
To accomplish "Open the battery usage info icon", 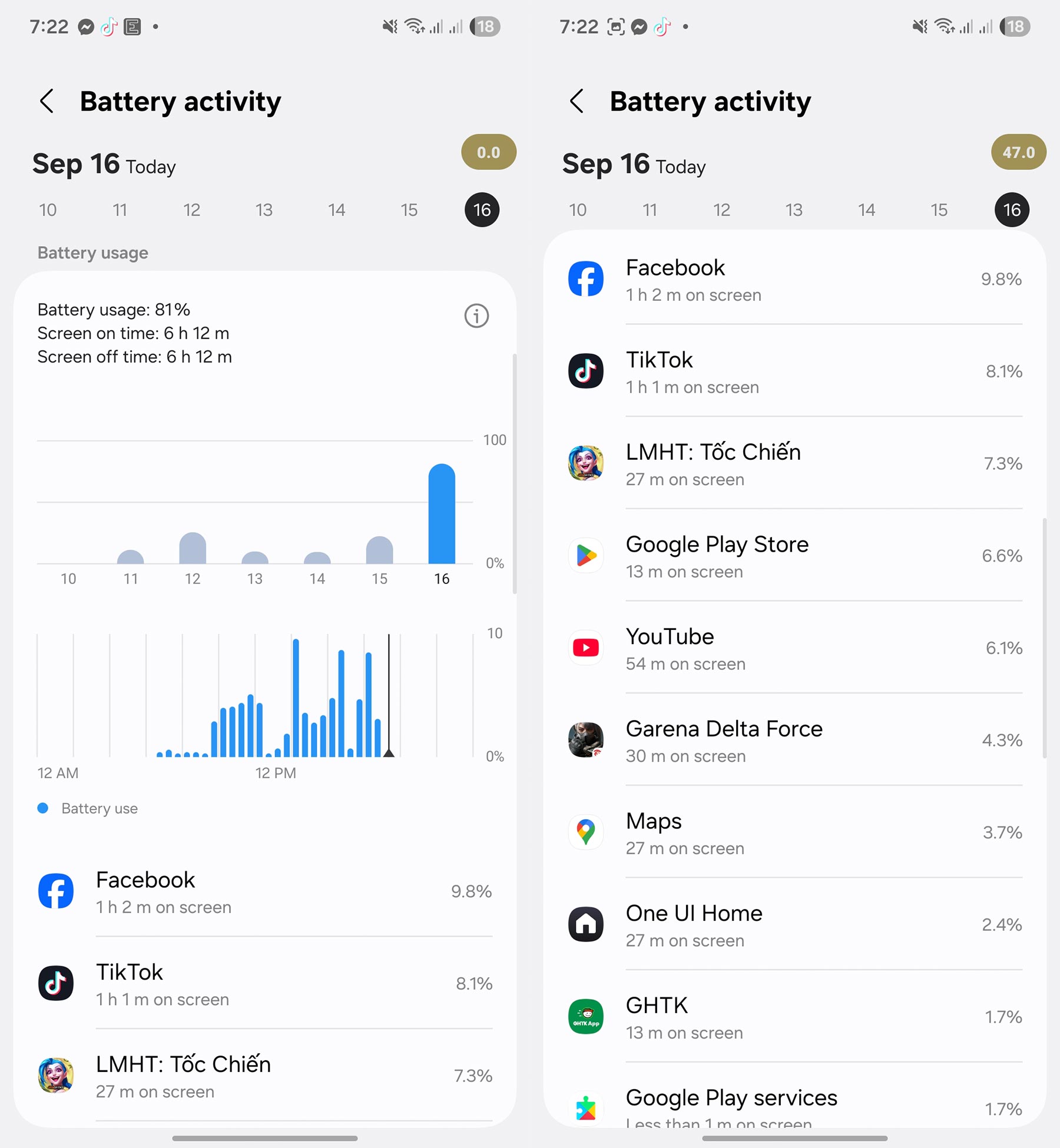I will click(x=476, y=316).
